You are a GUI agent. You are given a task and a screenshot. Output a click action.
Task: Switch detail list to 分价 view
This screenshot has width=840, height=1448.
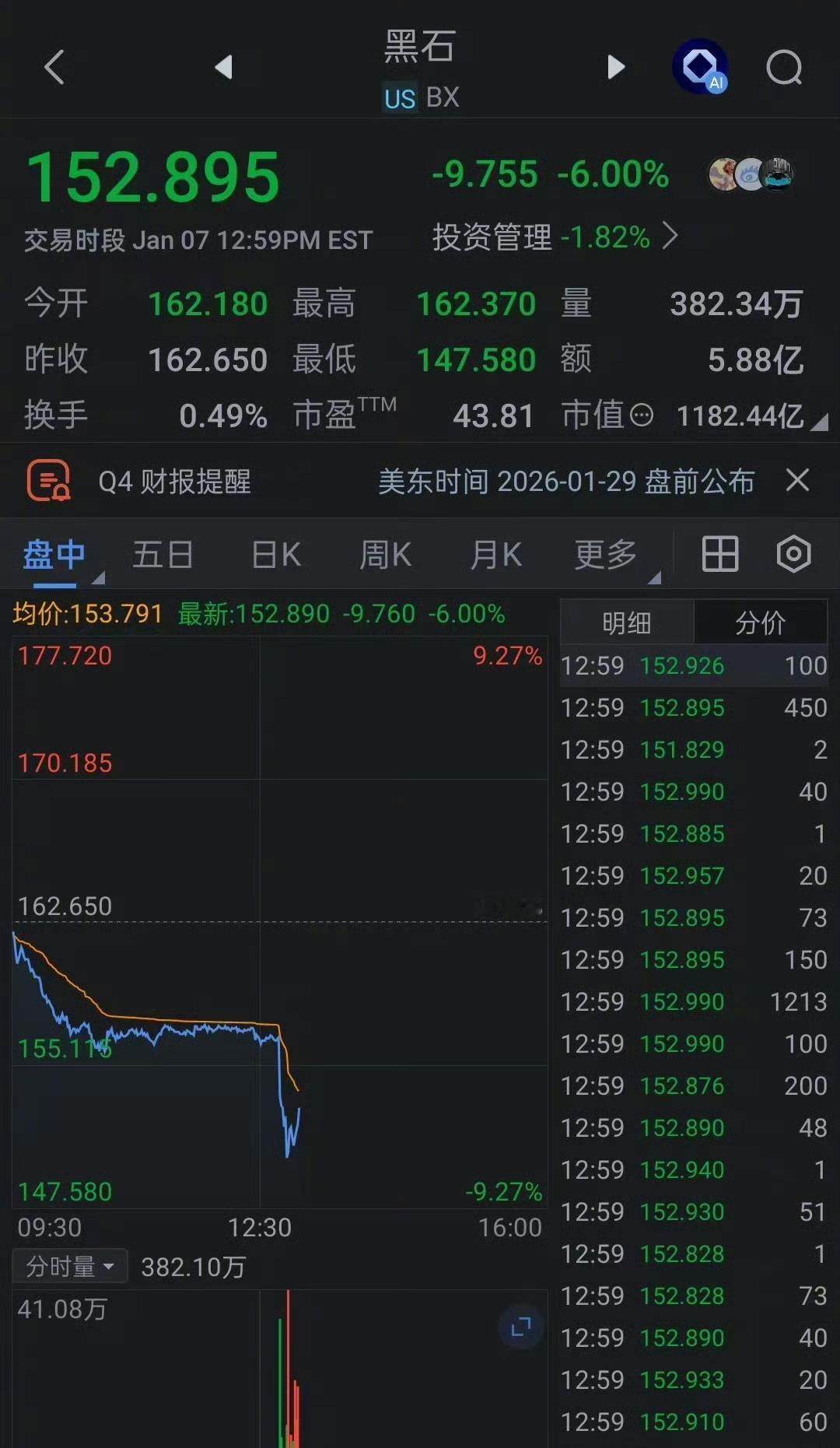click(x=761, y=623)
